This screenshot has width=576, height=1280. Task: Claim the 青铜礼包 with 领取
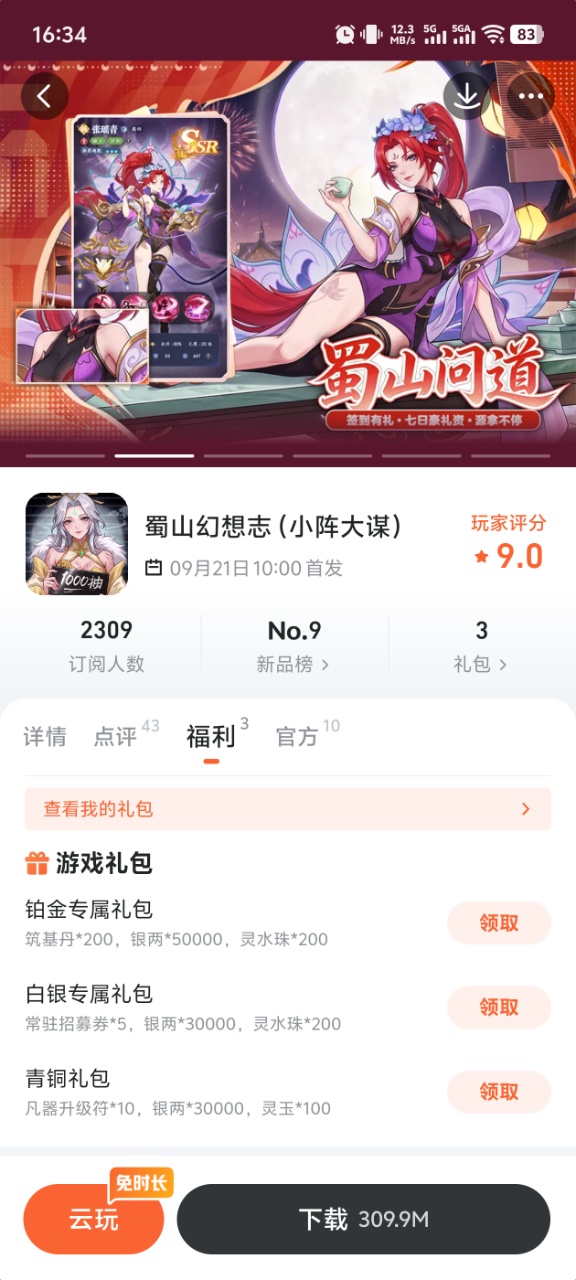click(499, 1092)
